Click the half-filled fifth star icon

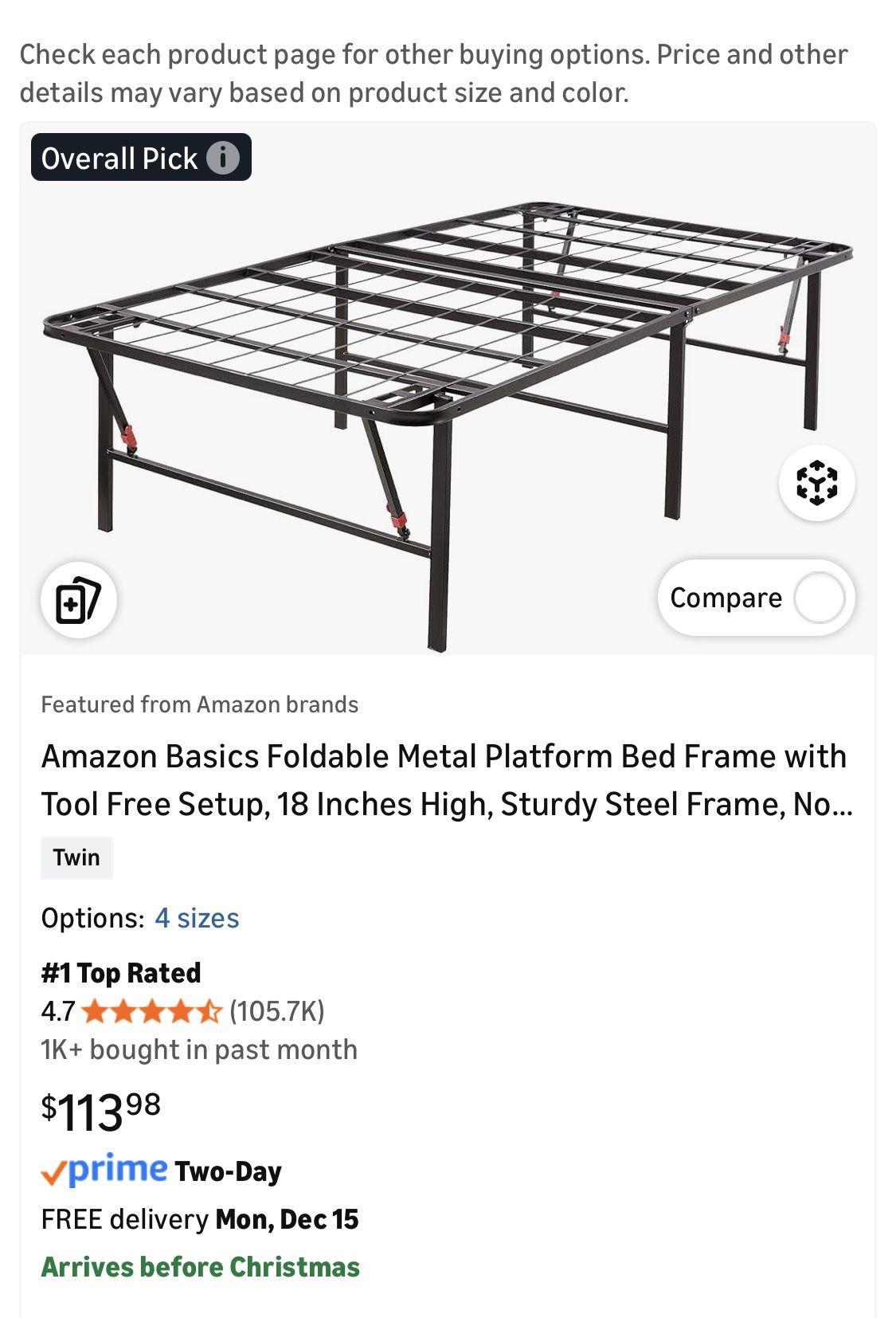[x=208, y=1013]
